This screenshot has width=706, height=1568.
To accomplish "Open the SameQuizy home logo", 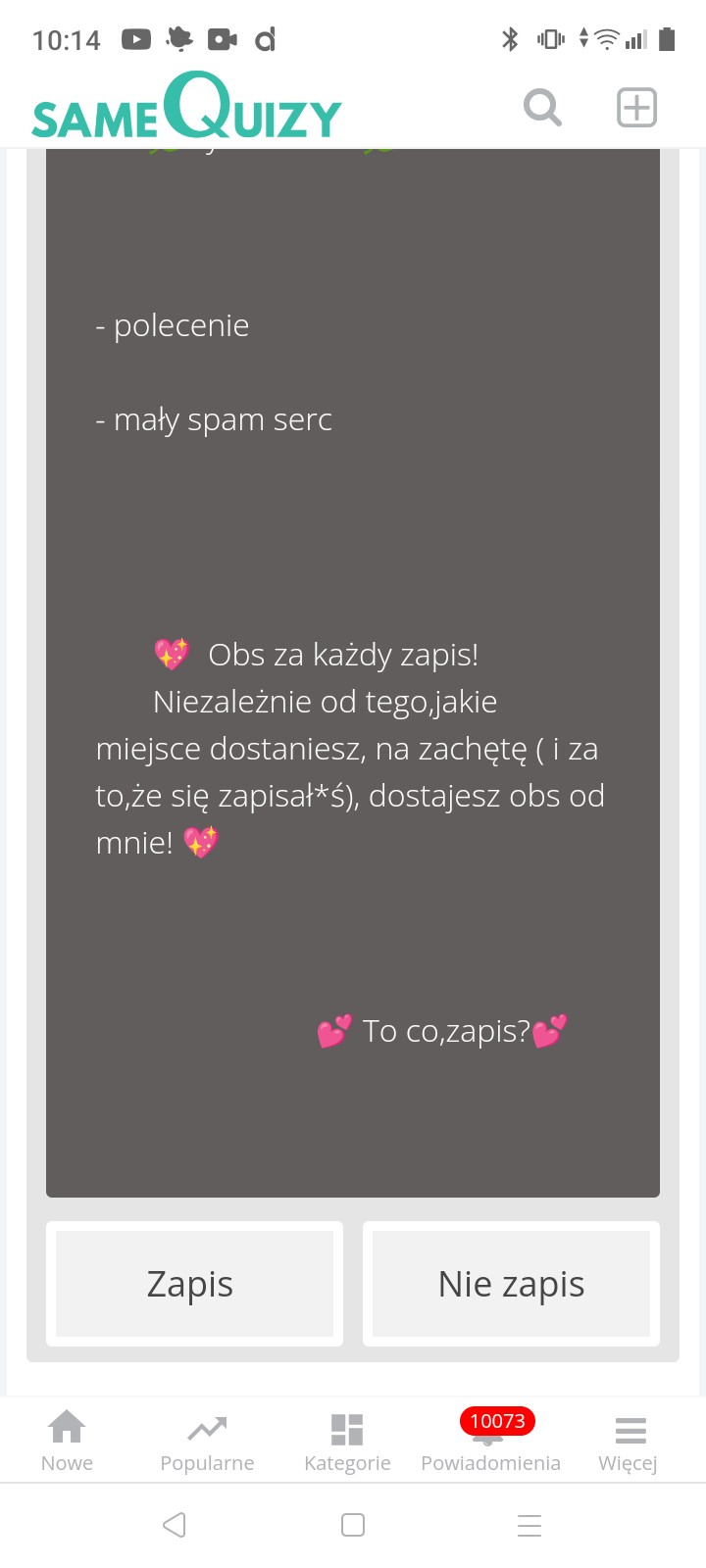I will 186,108.
